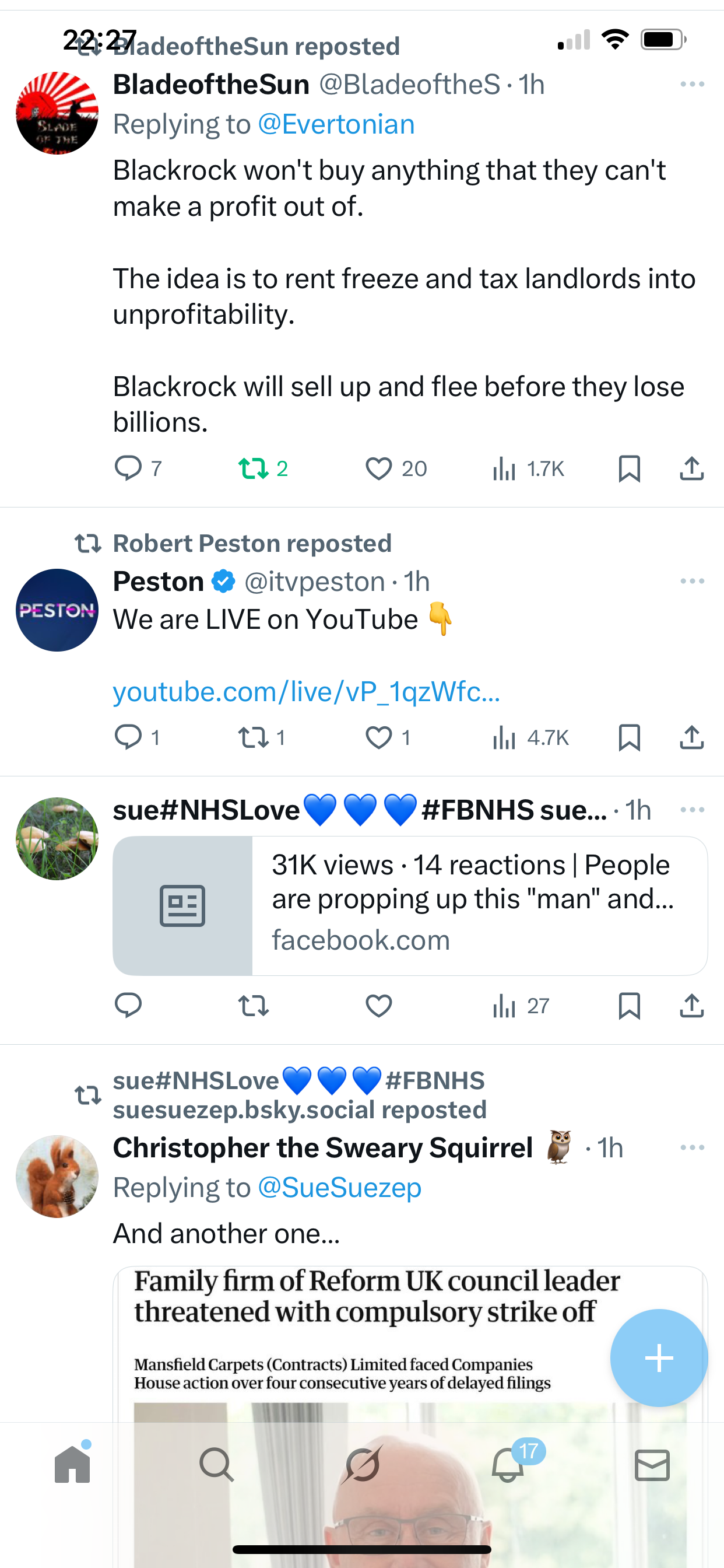Repost Peston's LIVE on YouTube post
This screenshot has width=724, height=1568.
pos(253,738)
